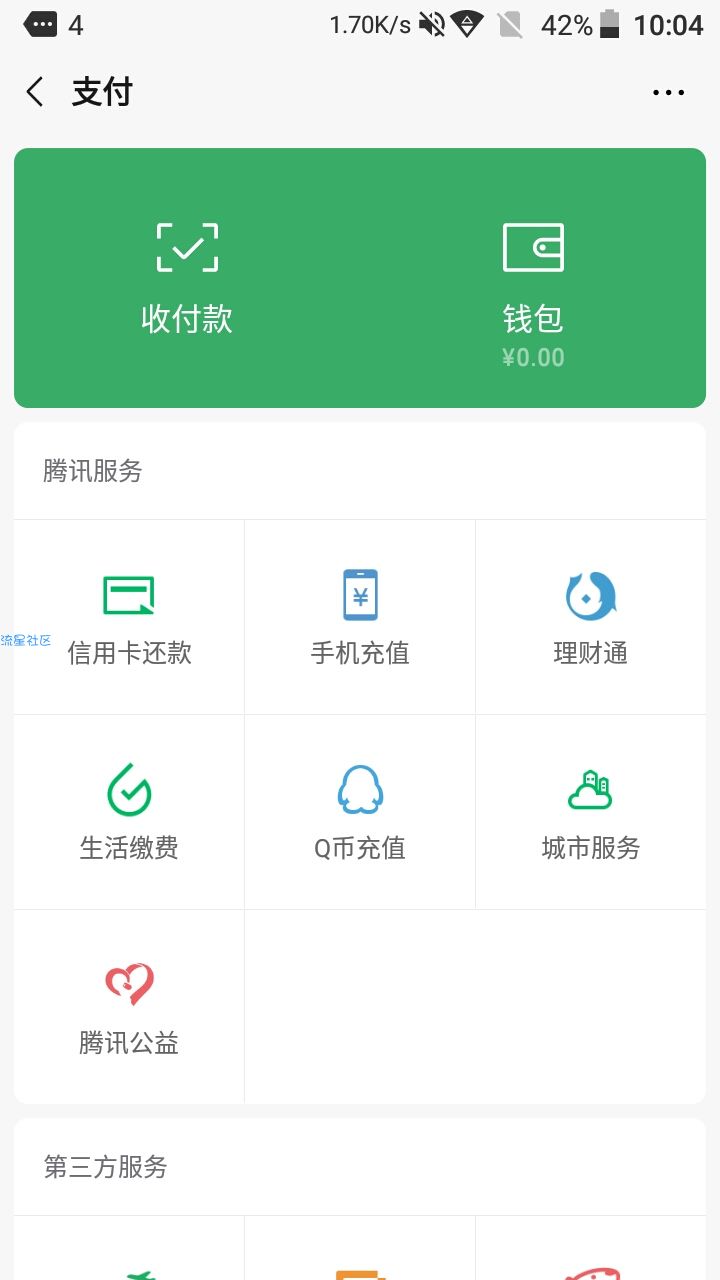
Task: Open 收付款 to pay or receive money
Action: [187, 278]
